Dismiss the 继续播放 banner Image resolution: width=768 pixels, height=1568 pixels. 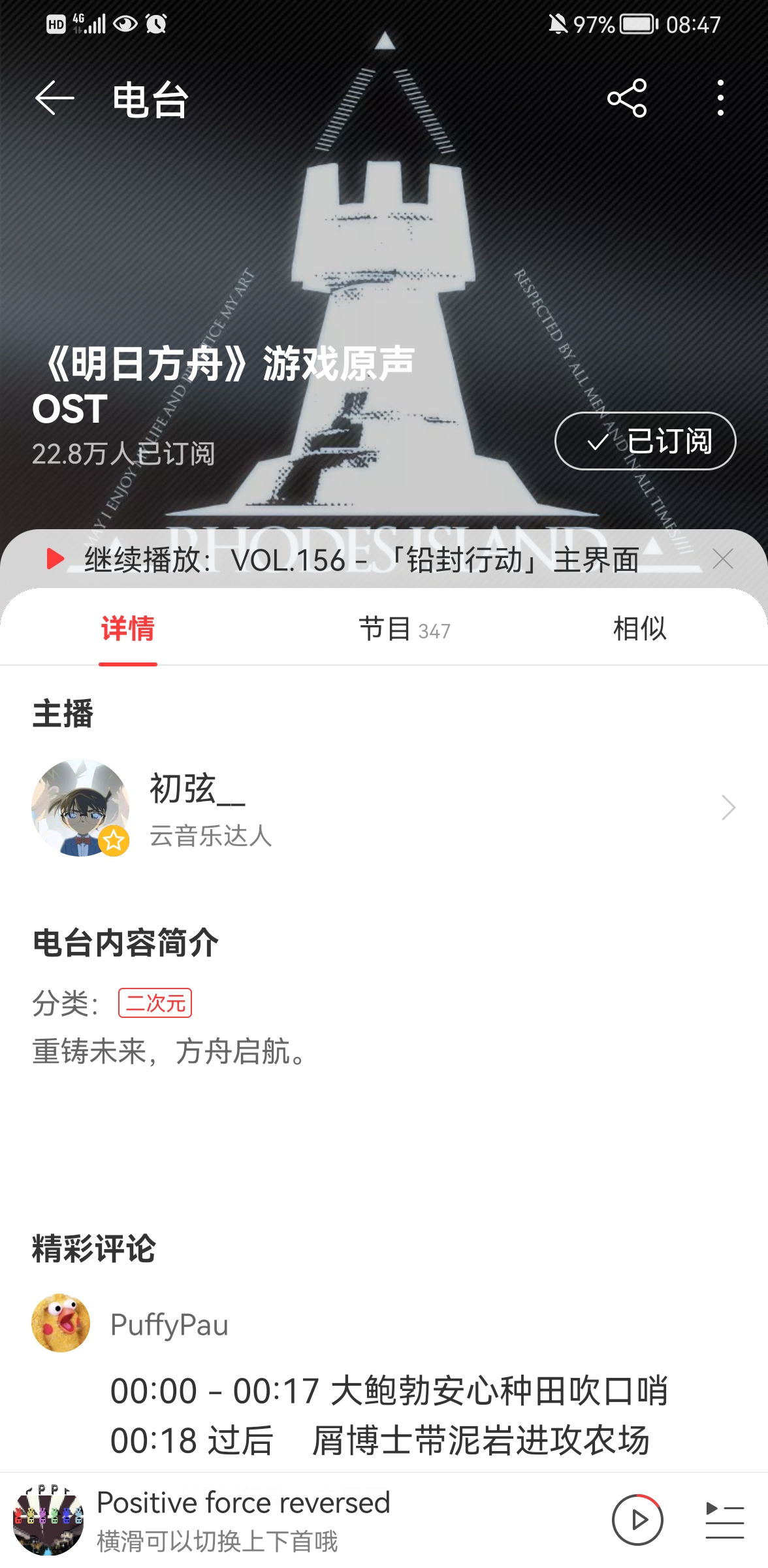pos(723,559)
